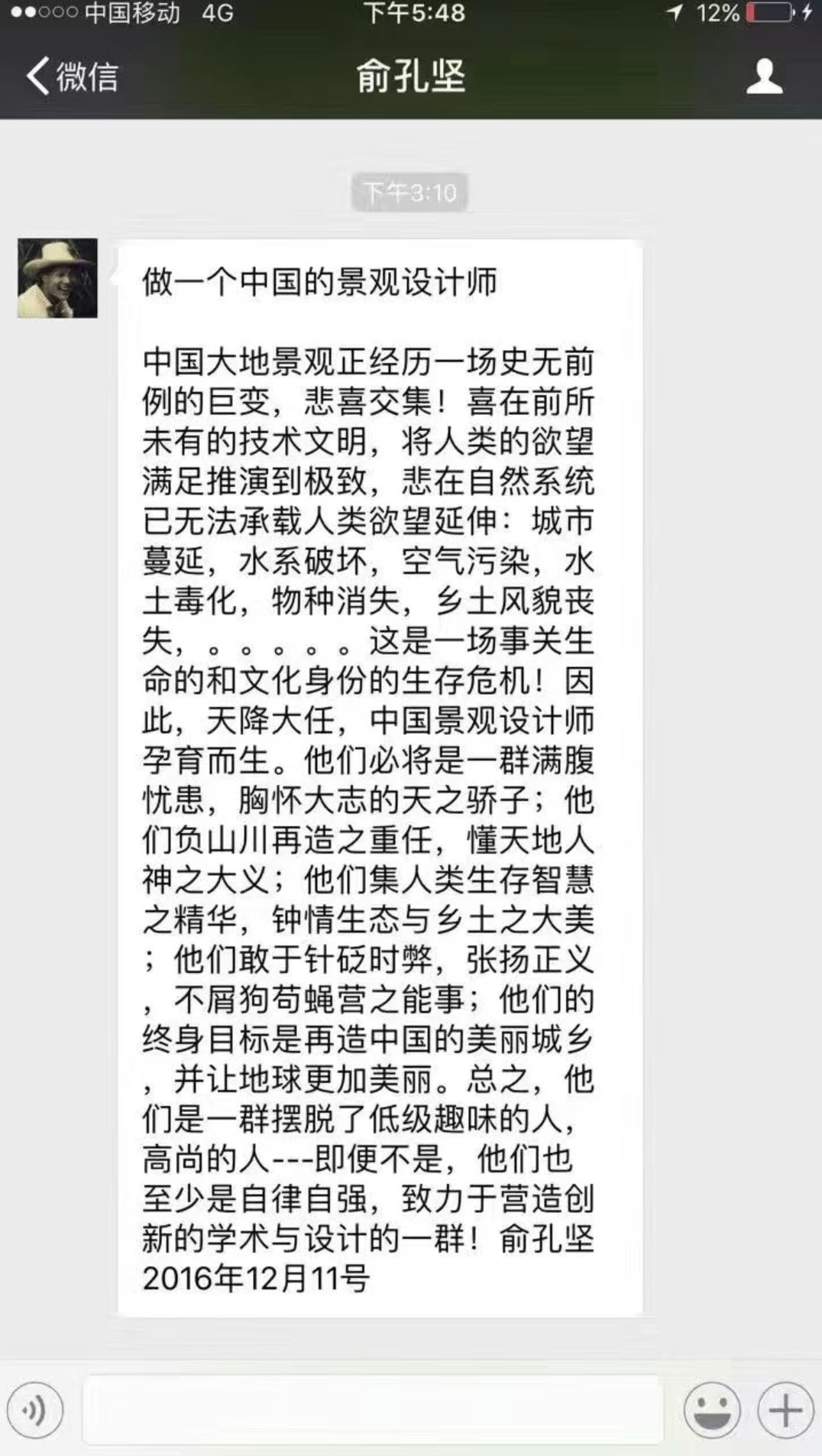Open chat details via the profile icon
The image size is (822, 1456).
point(764,76)
